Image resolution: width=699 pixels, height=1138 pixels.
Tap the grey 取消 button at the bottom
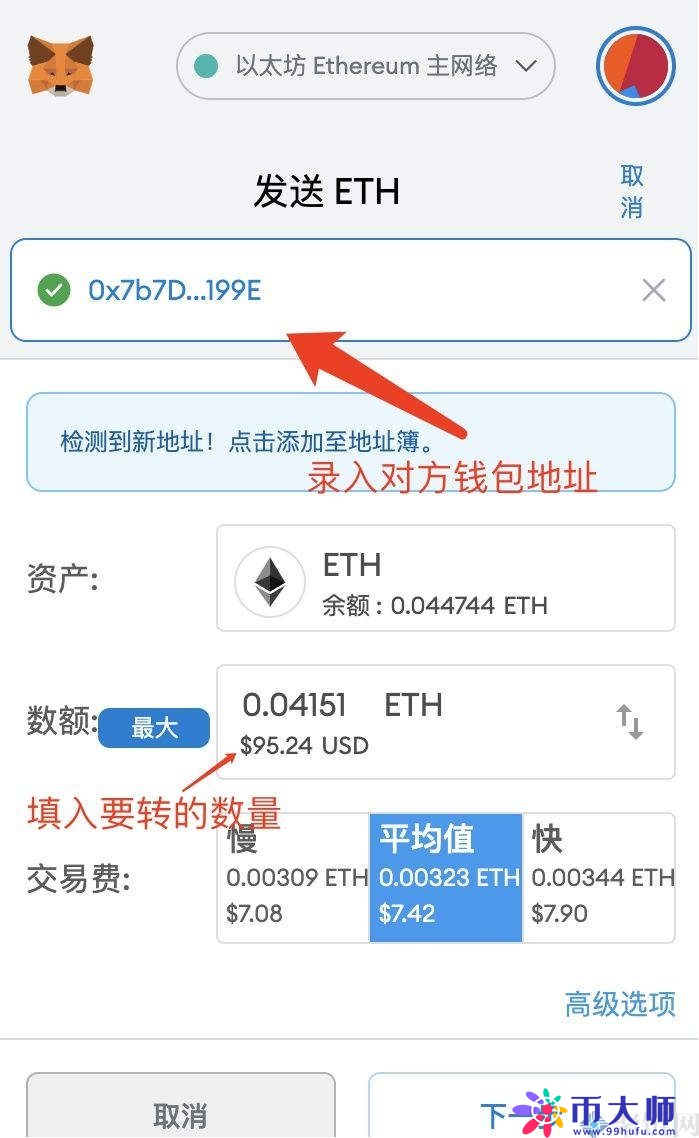[181, 1110]
